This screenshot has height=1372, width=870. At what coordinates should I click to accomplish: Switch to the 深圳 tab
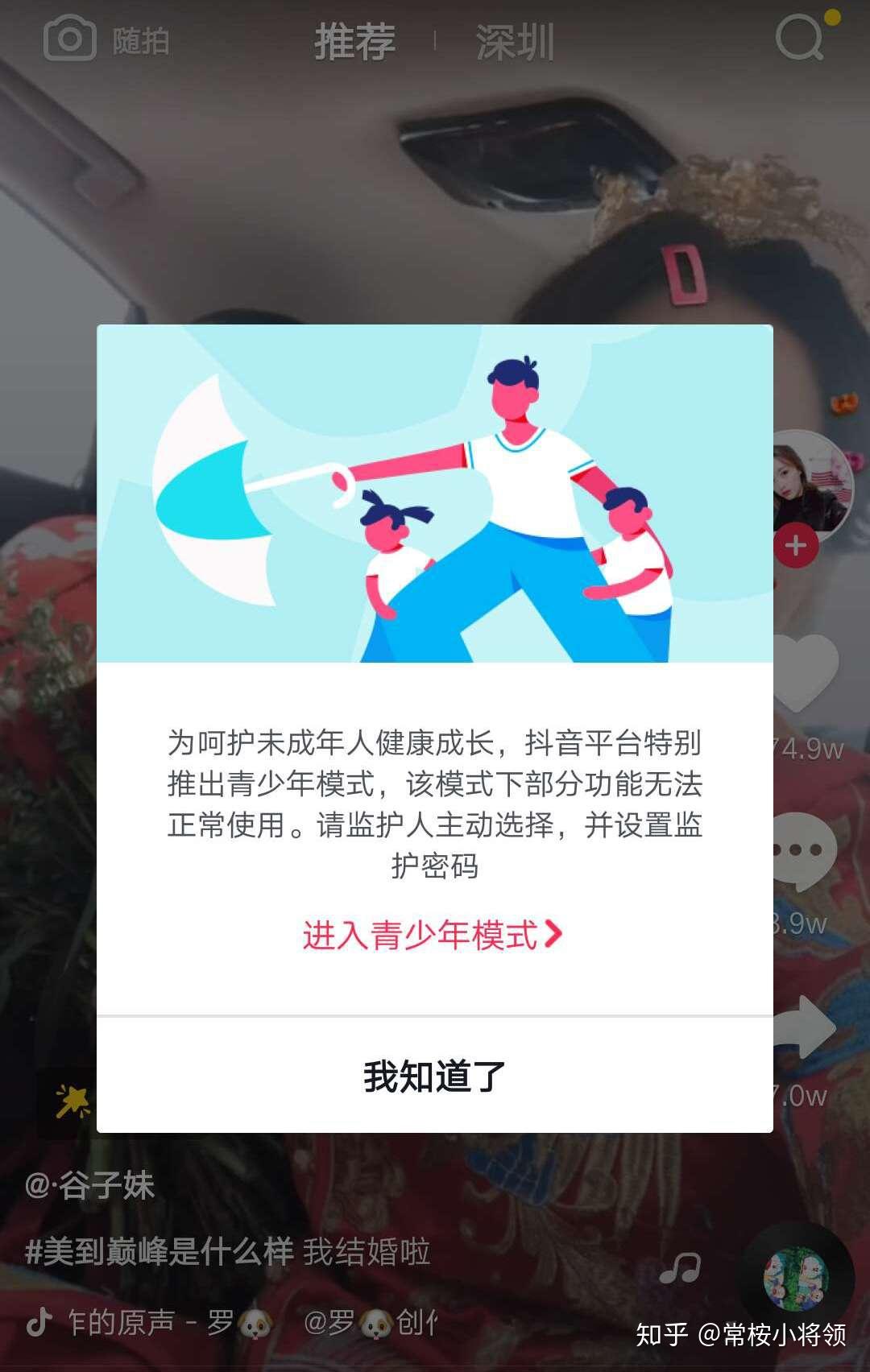pos(515,42)
